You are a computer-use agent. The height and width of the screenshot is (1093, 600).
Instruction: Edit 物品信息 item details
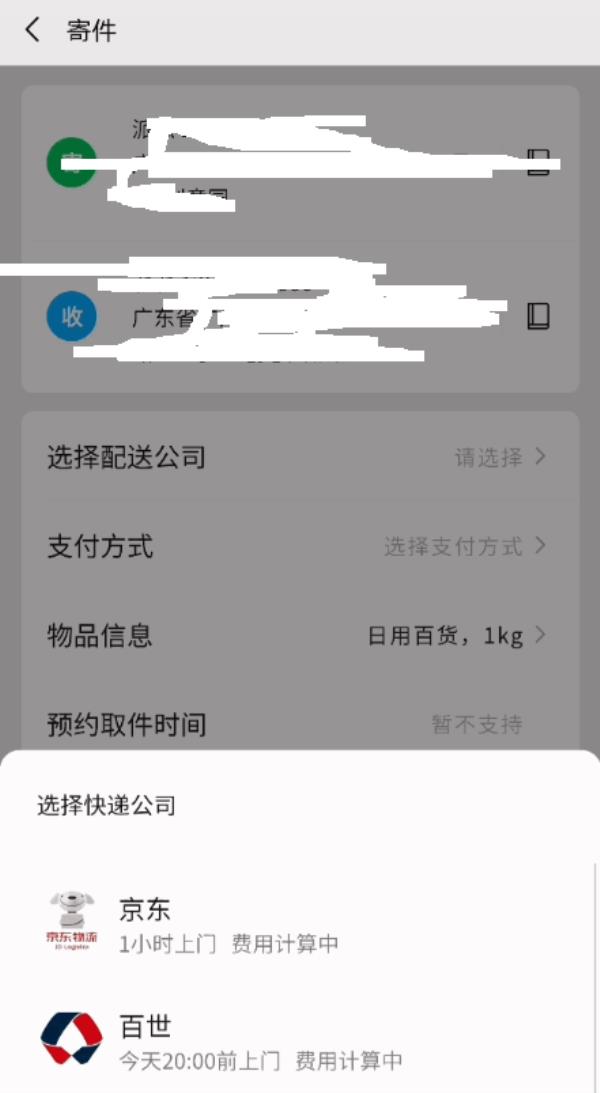click(300, 636)
